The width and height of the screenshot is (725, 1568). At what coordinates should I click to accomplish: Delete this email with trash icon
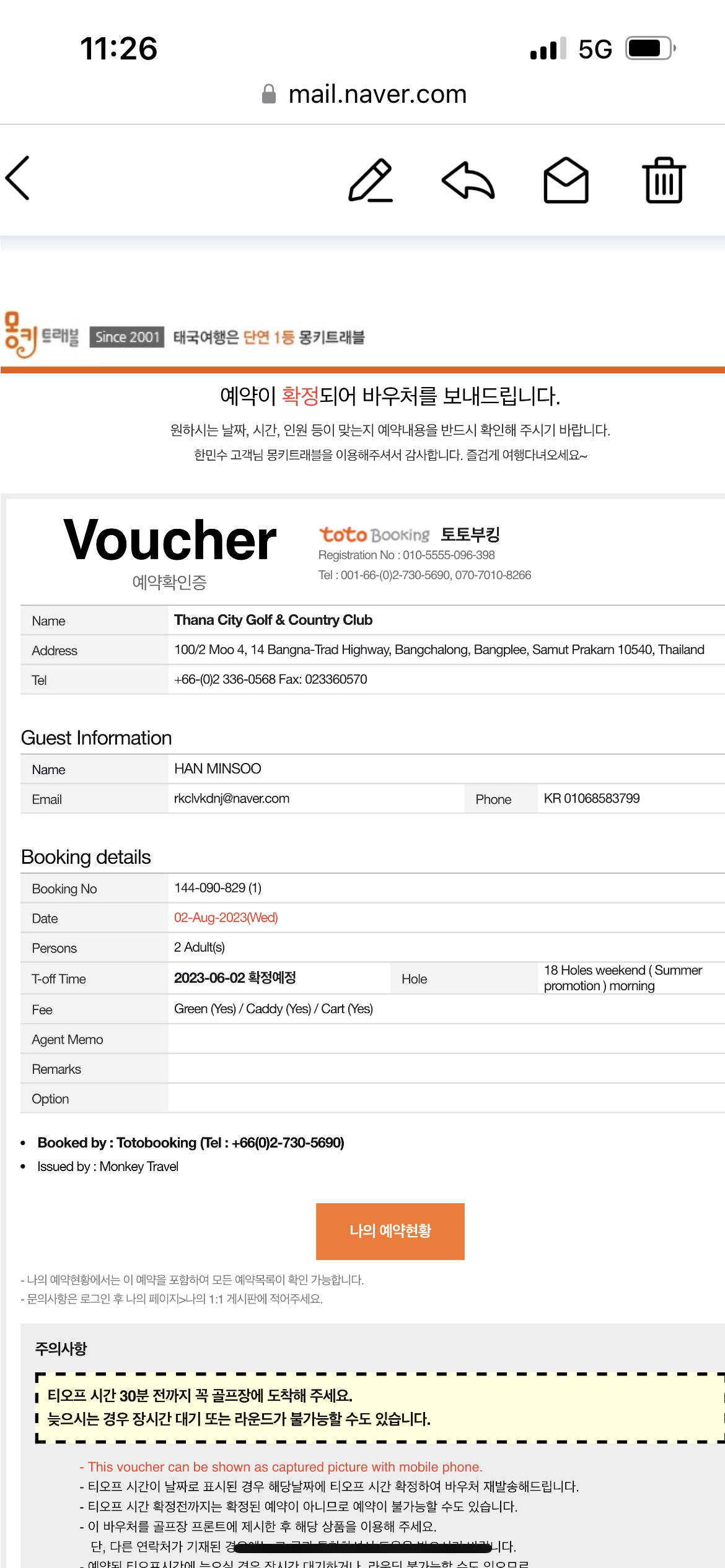[664, 180]
